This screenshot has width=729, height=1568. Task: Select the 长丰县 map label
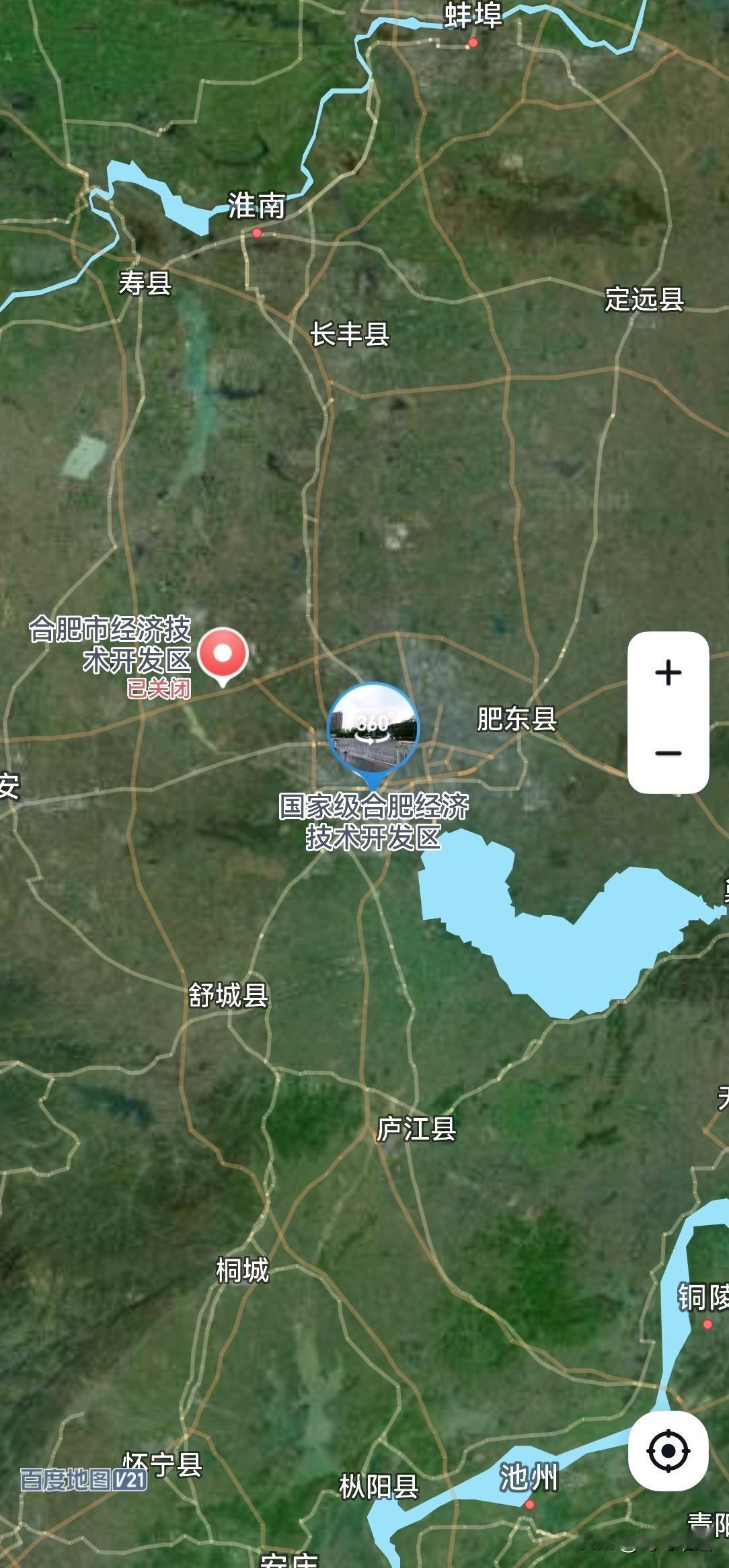pyautogui.click(x=352, y=333)
